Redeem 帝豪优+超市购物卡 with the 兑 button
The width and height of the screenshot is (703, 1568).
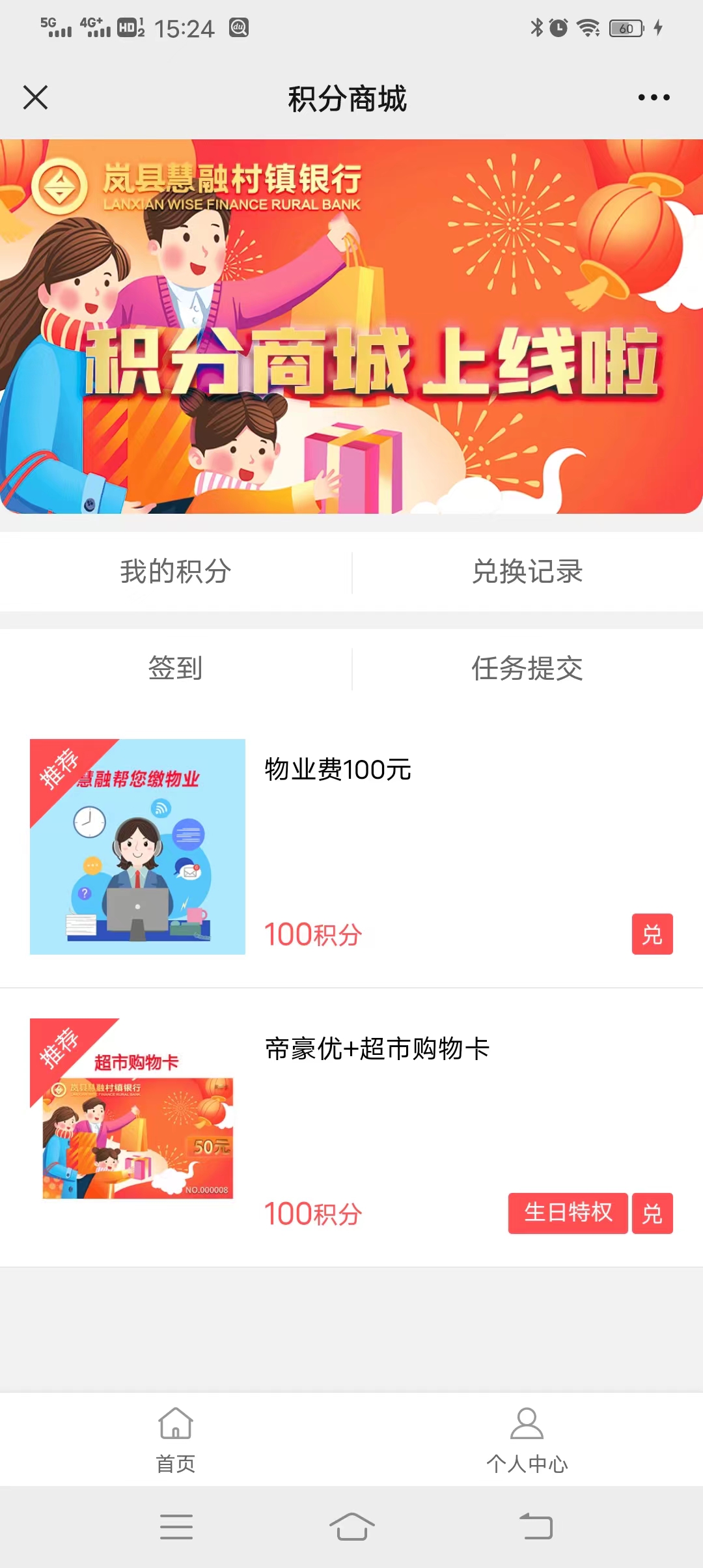pyautogui.click(x=652, y=1213)
